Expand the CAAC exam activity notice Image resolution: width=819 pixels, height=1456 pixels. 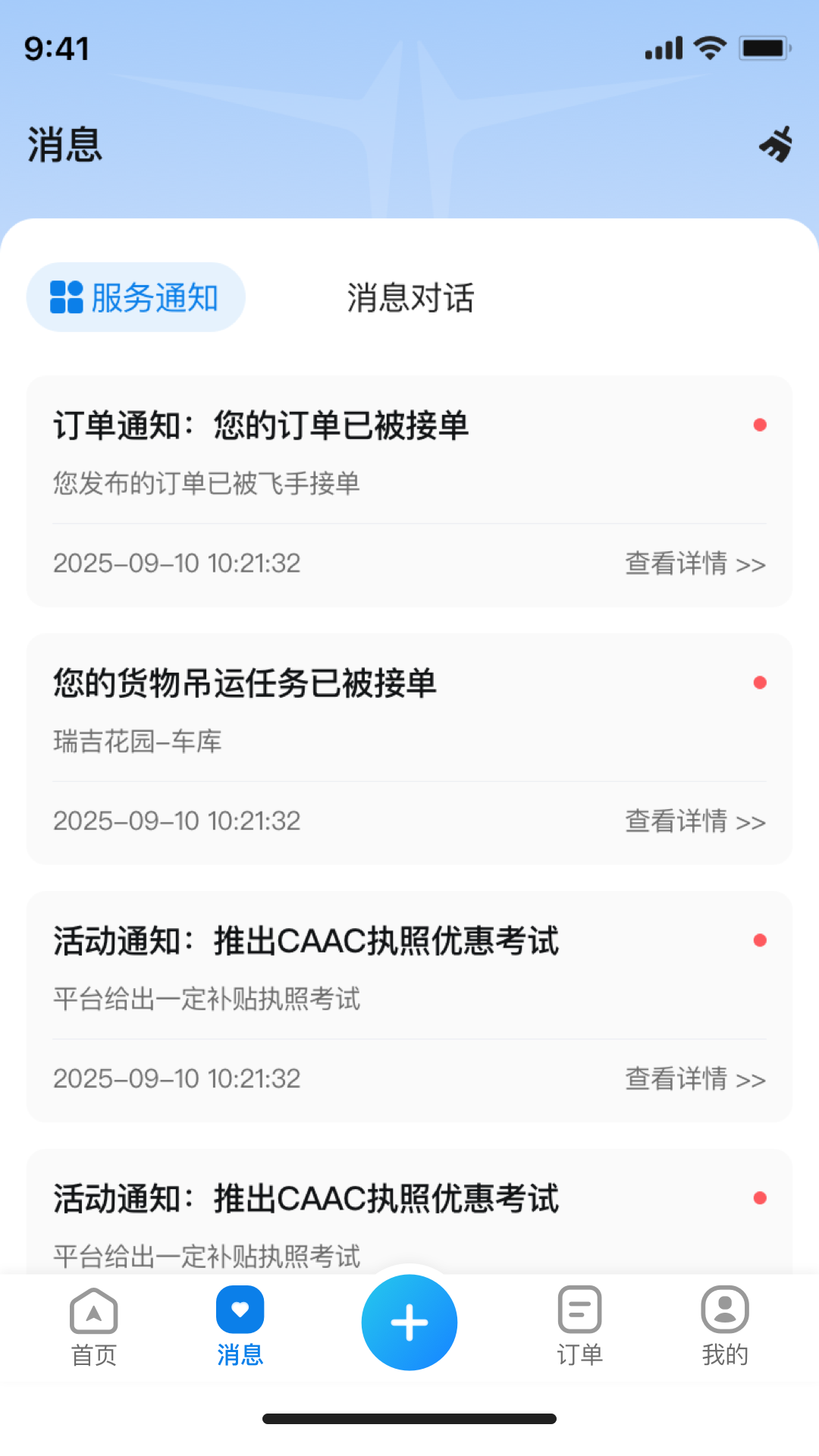tap(695, 1079)
